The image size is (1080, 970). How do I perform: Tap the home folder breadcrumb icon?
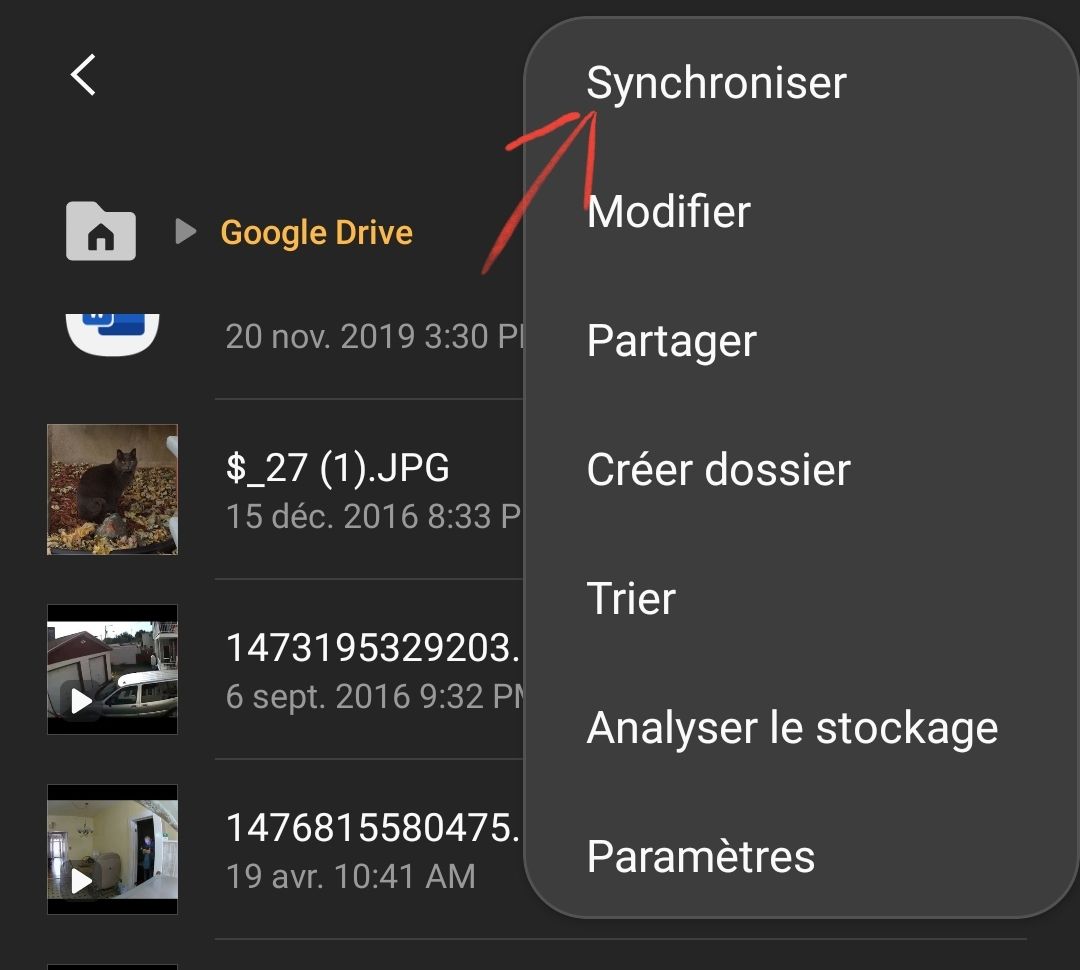101,232
